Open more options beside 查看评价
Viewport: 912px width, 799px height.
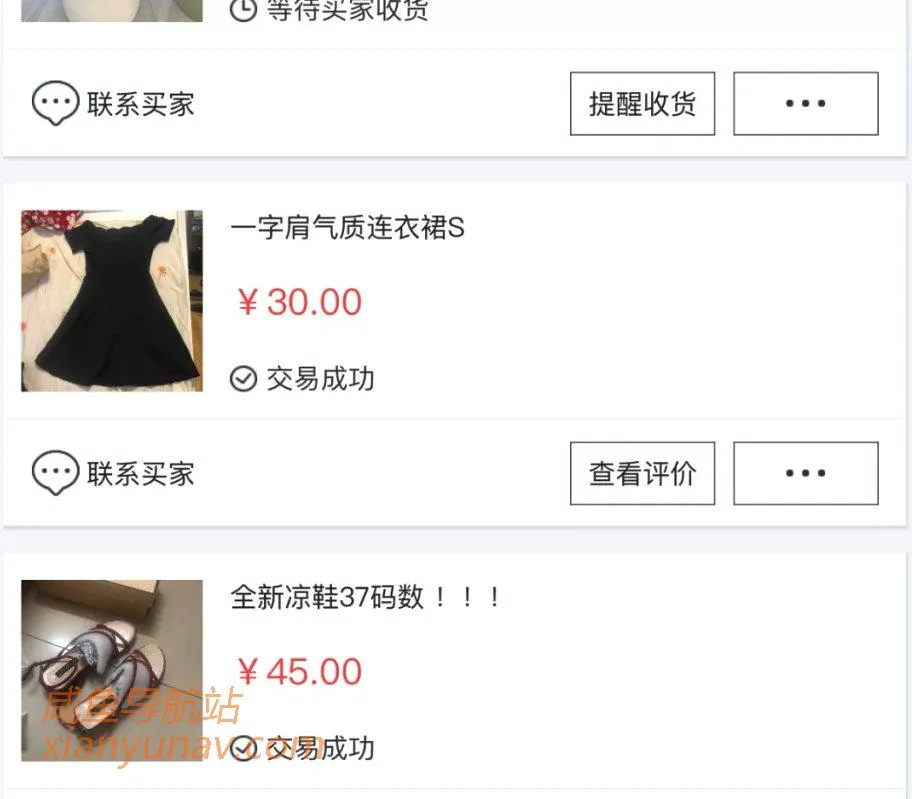[805, 473]
